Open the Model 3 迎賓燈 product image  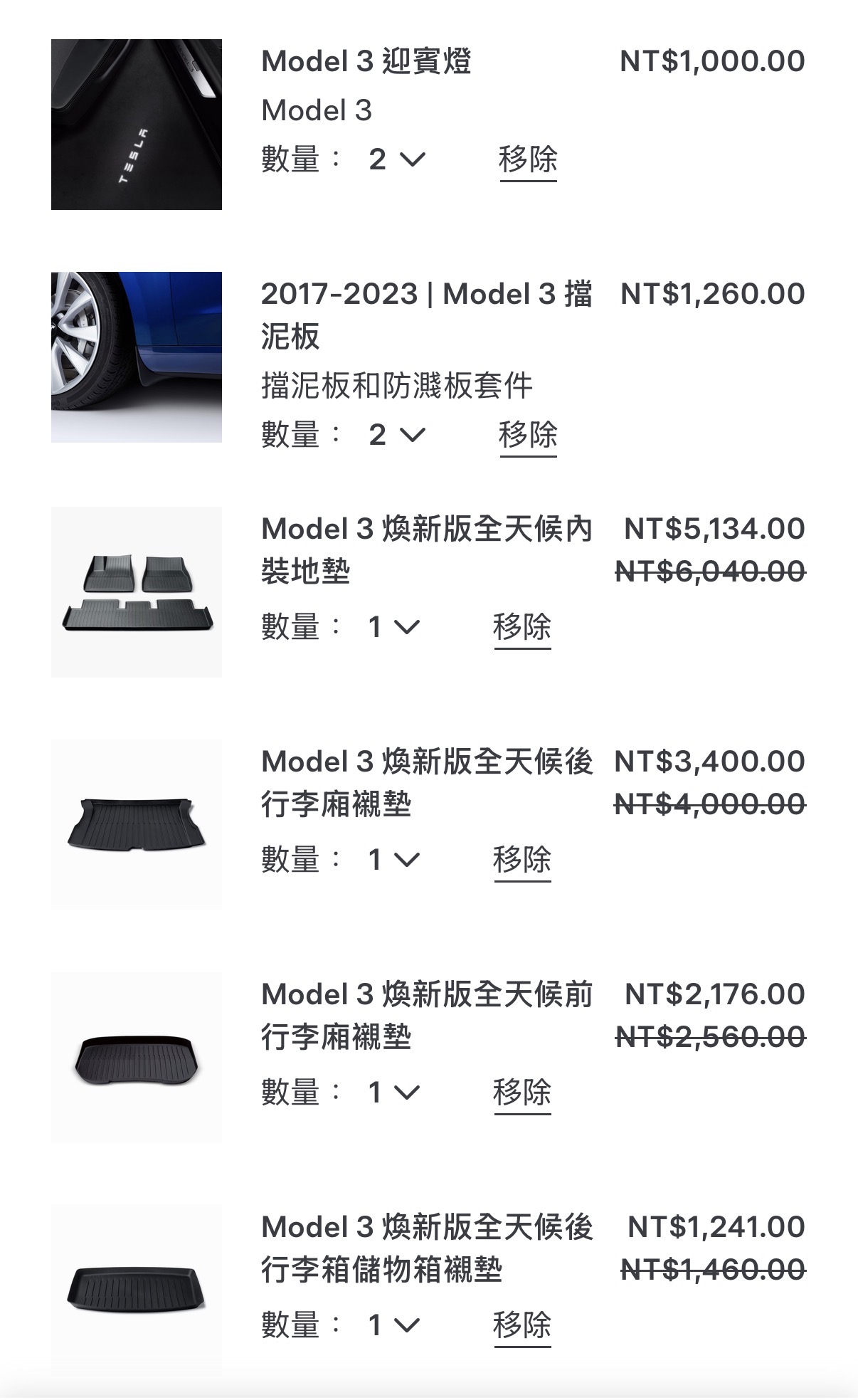point(137,125)
